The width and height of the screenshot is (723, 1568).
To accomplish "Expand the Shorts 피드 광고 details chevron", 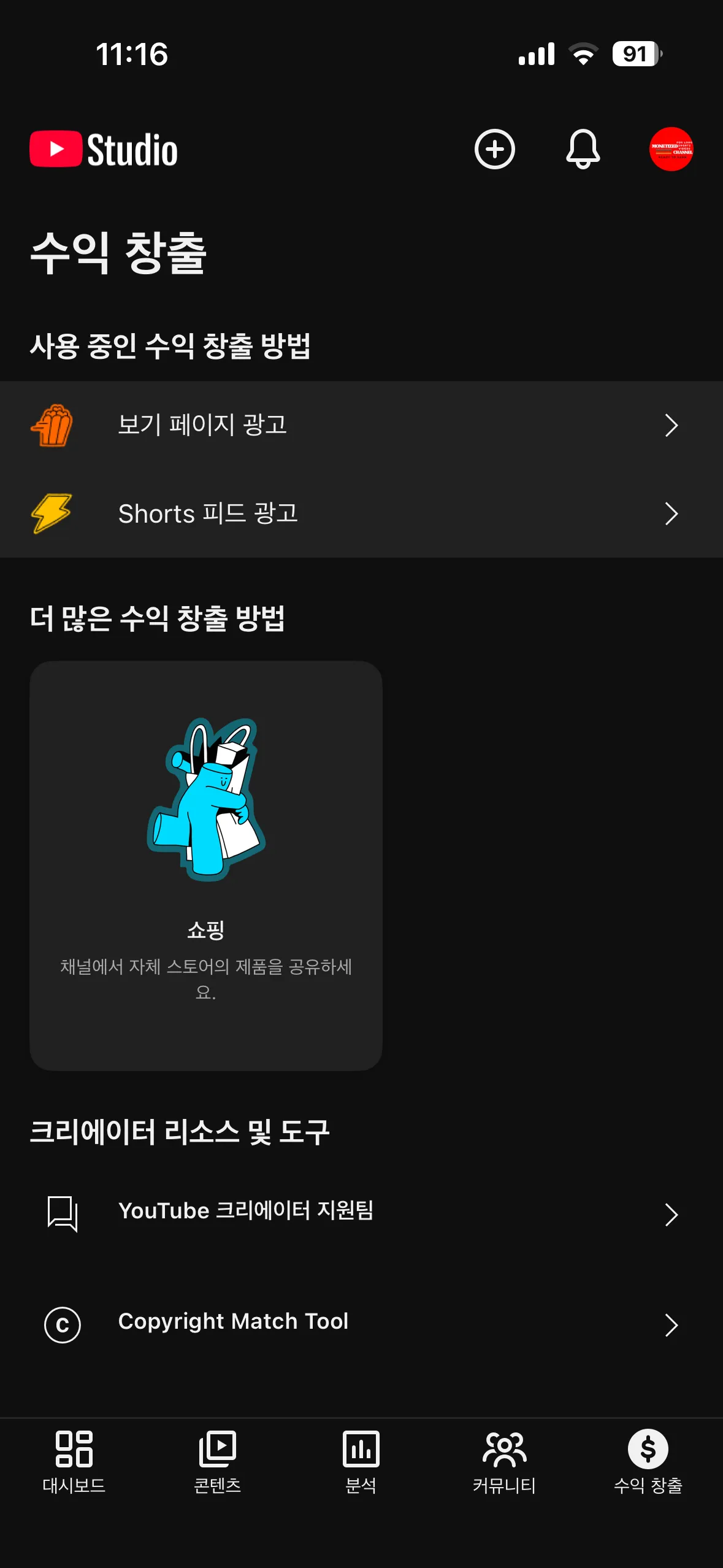I will click(671, 513).
